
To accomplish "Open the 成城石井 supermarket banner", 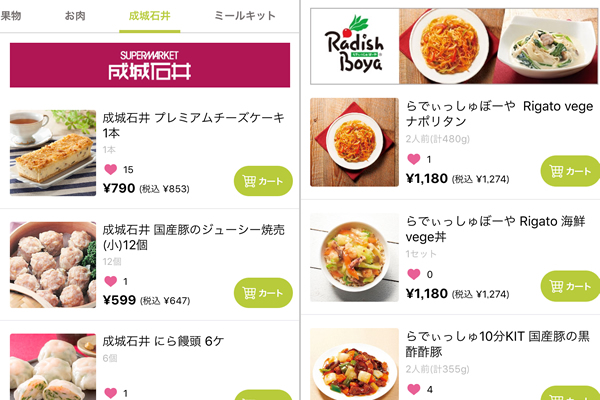I will pos(149,65).
